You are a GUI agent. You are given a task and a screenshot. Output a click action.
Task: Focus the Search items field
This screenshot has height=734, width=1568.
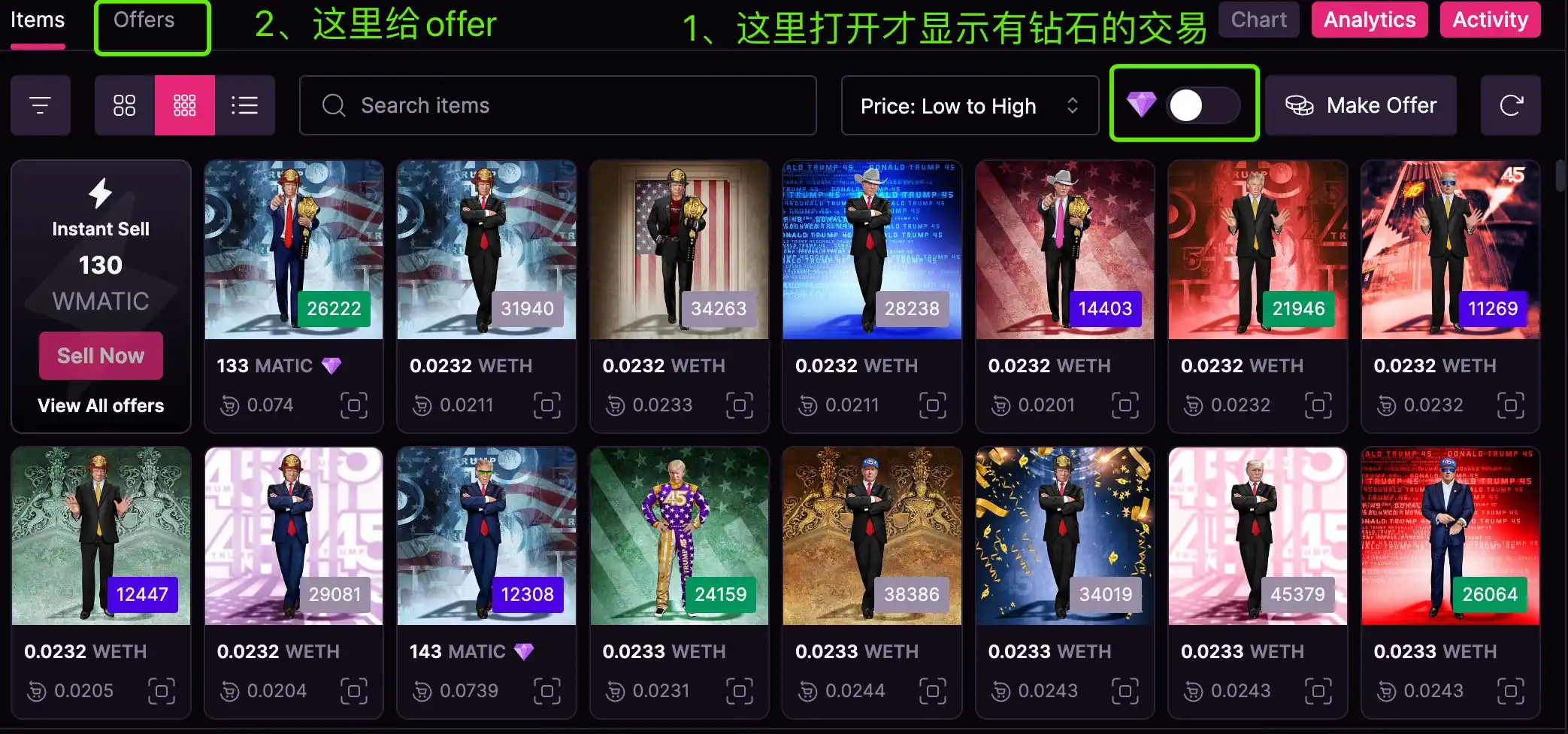tap(556, 105)
